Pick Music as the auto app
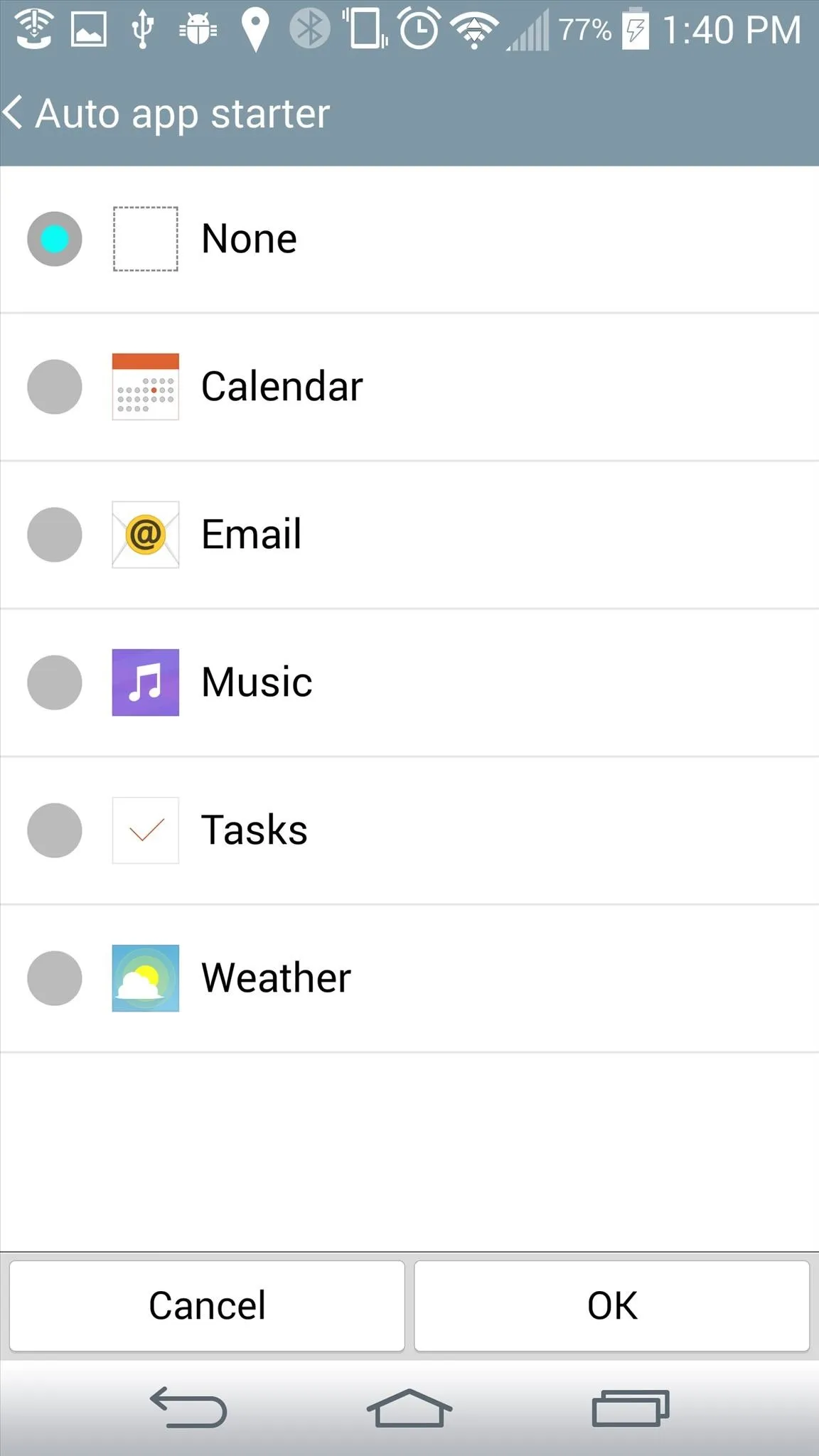 409,682
